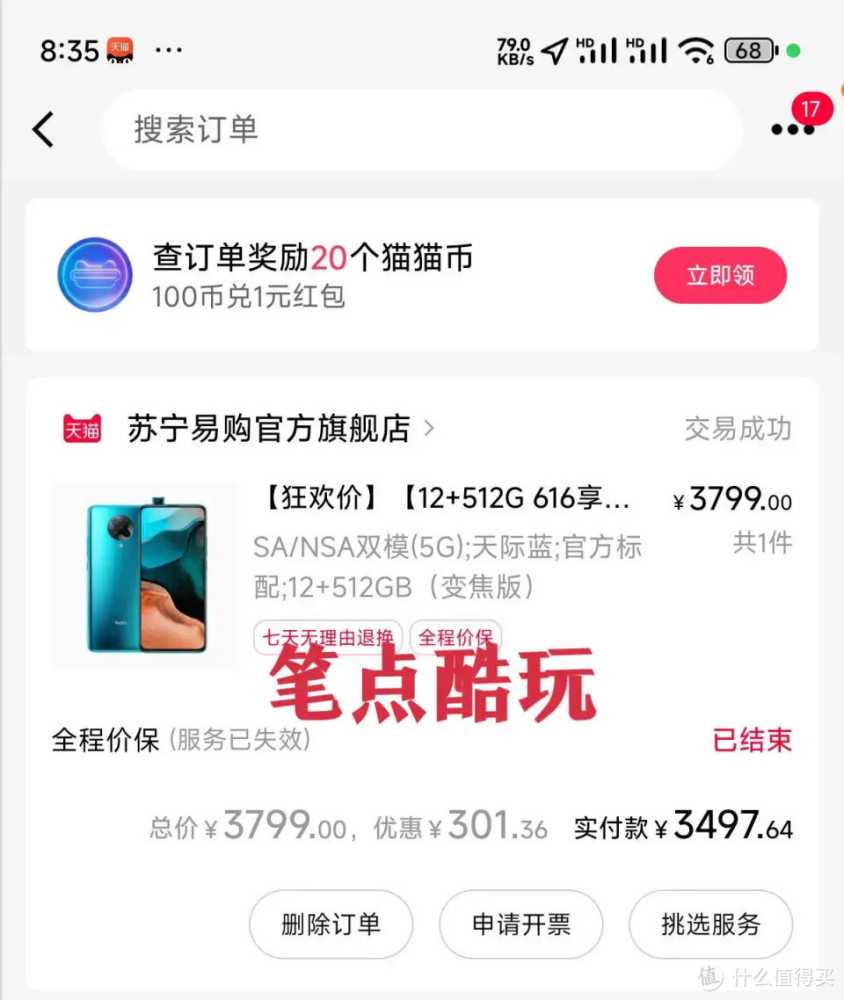Tap the Tmall store logo icon
Image resolution: width=844 pixels, height=1000 pixels.
coord(81,428)
